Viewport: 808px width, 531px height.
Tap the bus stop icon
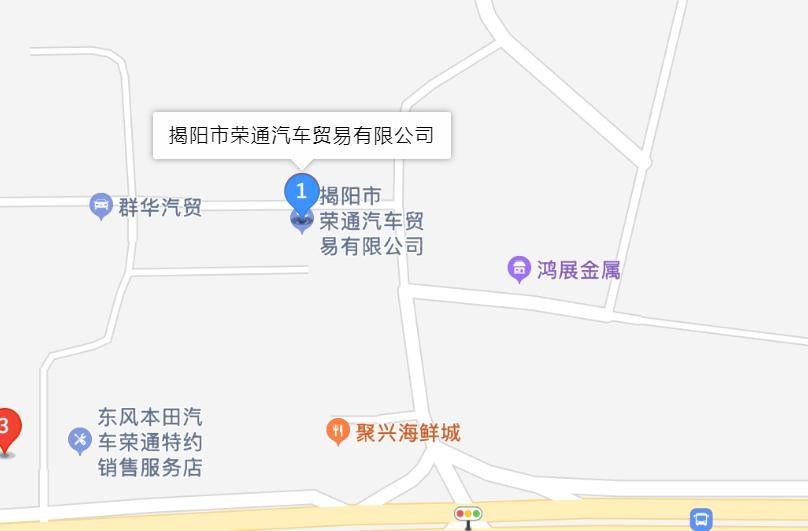pos(702,519)
